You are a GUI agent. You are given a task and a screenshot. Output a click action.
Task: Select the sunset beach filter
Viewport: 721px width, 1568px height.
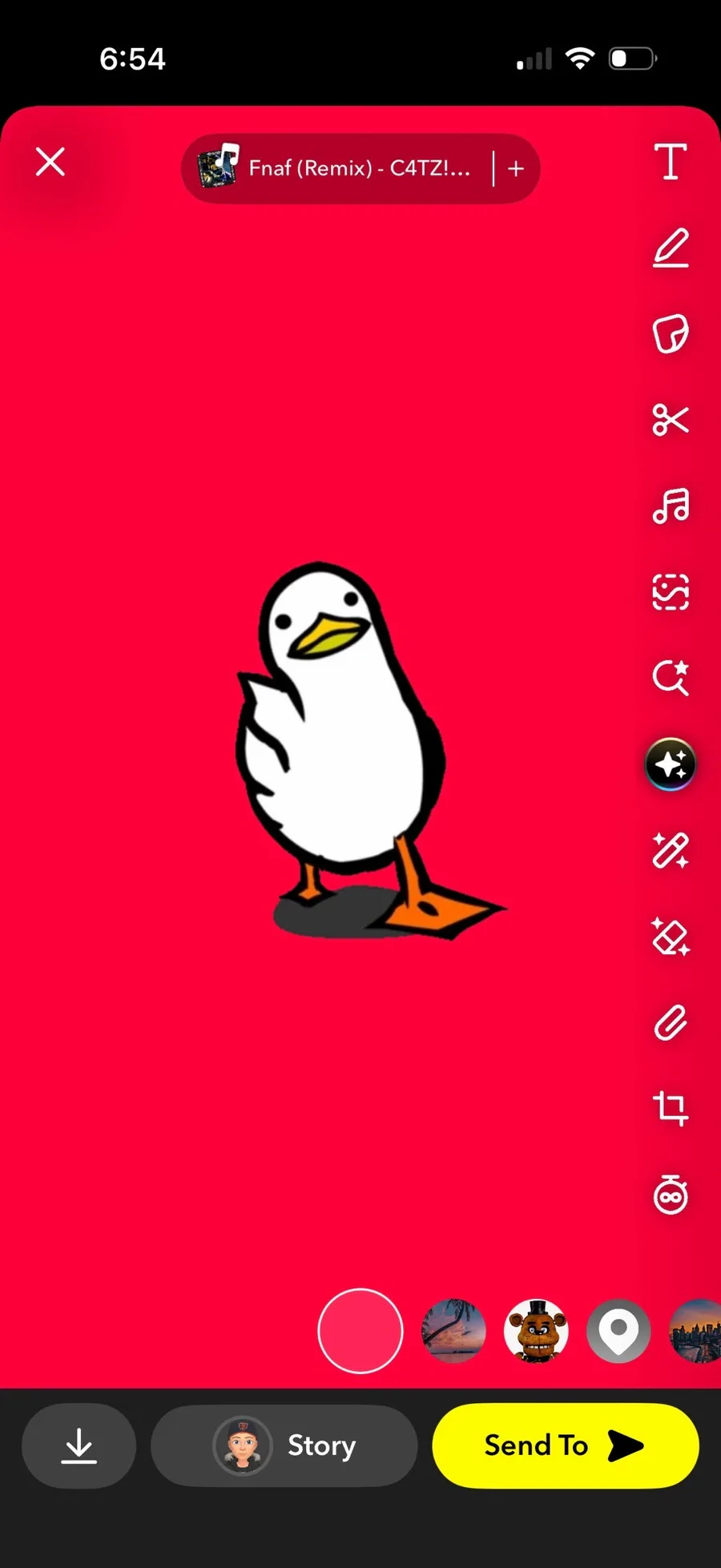coord(453,1331)
